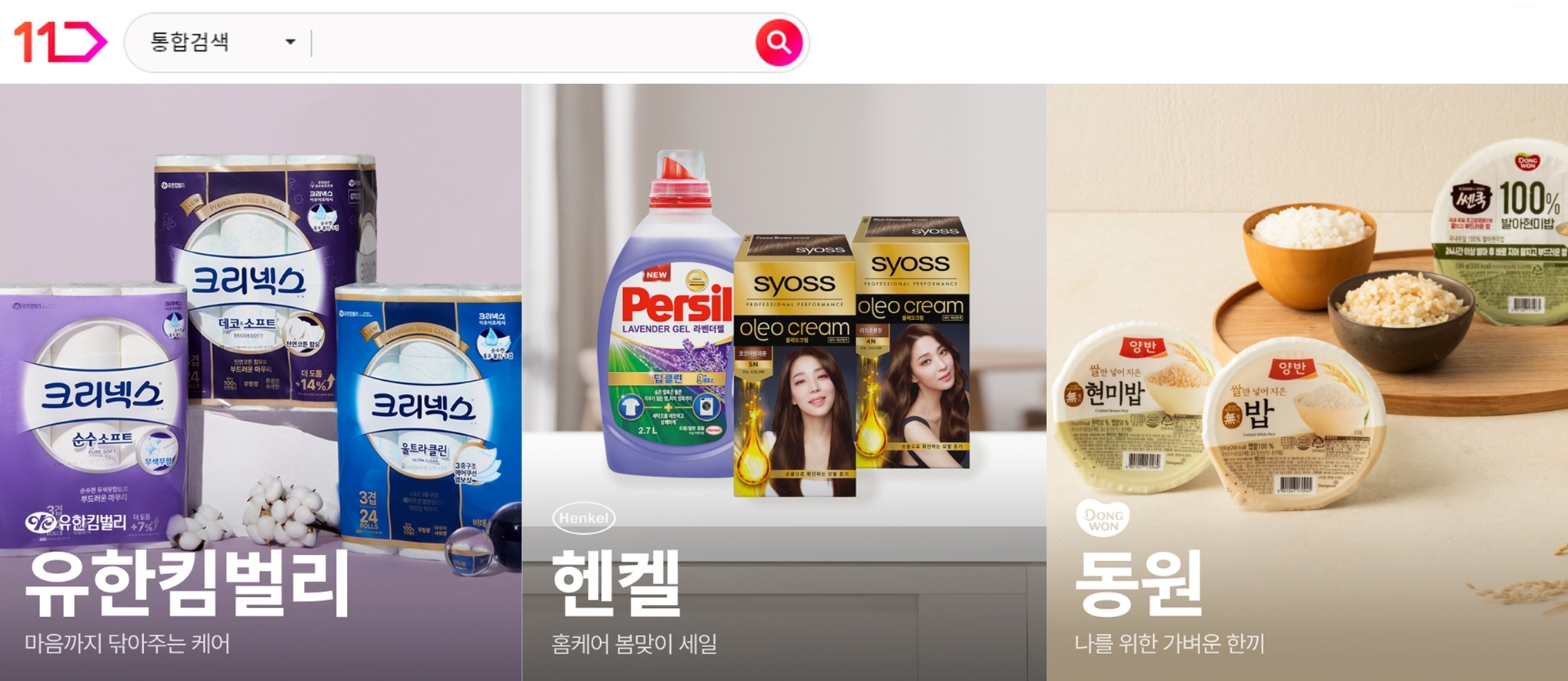Image resolution: width=1568 pixels, height=681 pixels.
Task: Open the 동원 brand banner
Action: [x=1306, y=385]
